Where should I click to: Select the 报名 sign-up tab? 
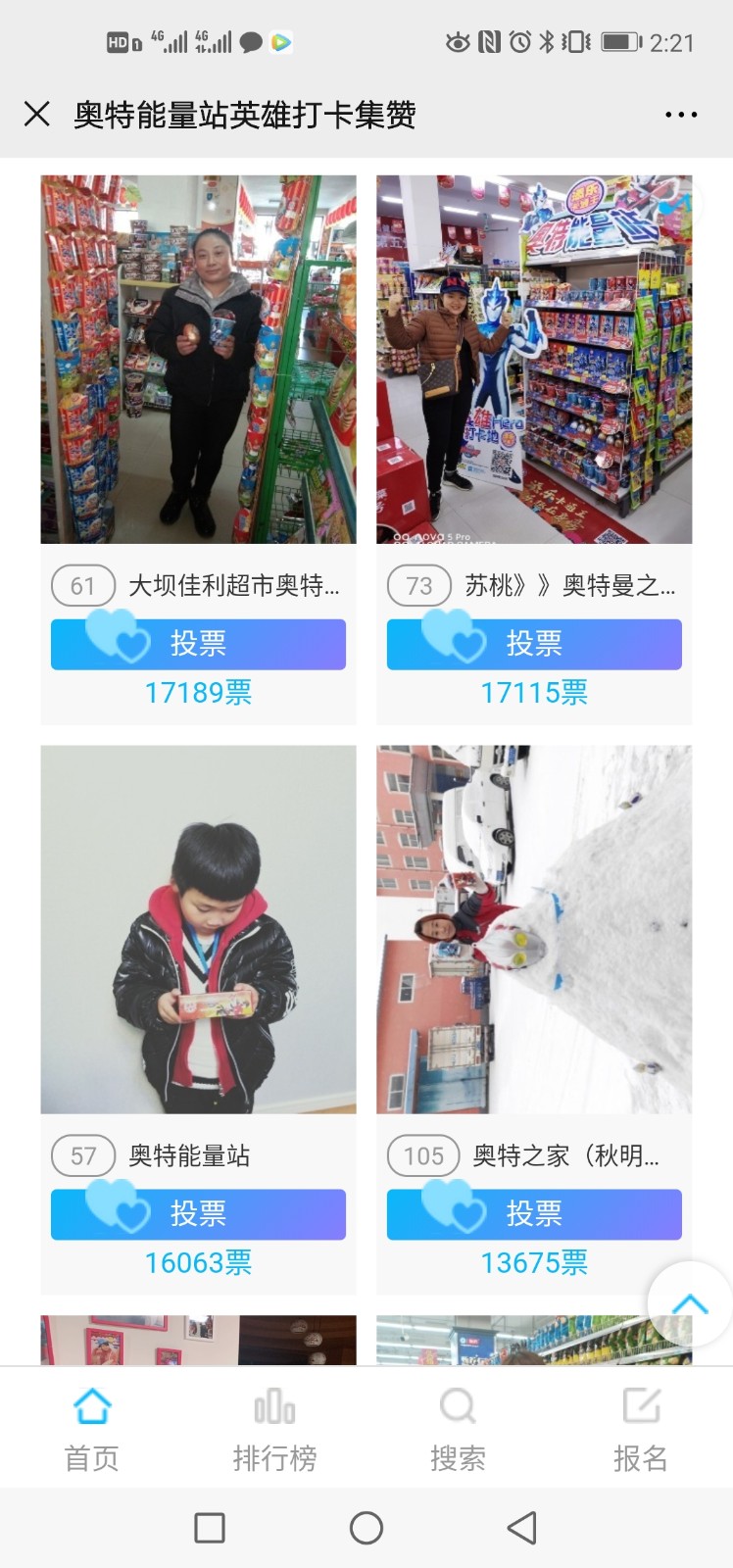coord(641,1430)
